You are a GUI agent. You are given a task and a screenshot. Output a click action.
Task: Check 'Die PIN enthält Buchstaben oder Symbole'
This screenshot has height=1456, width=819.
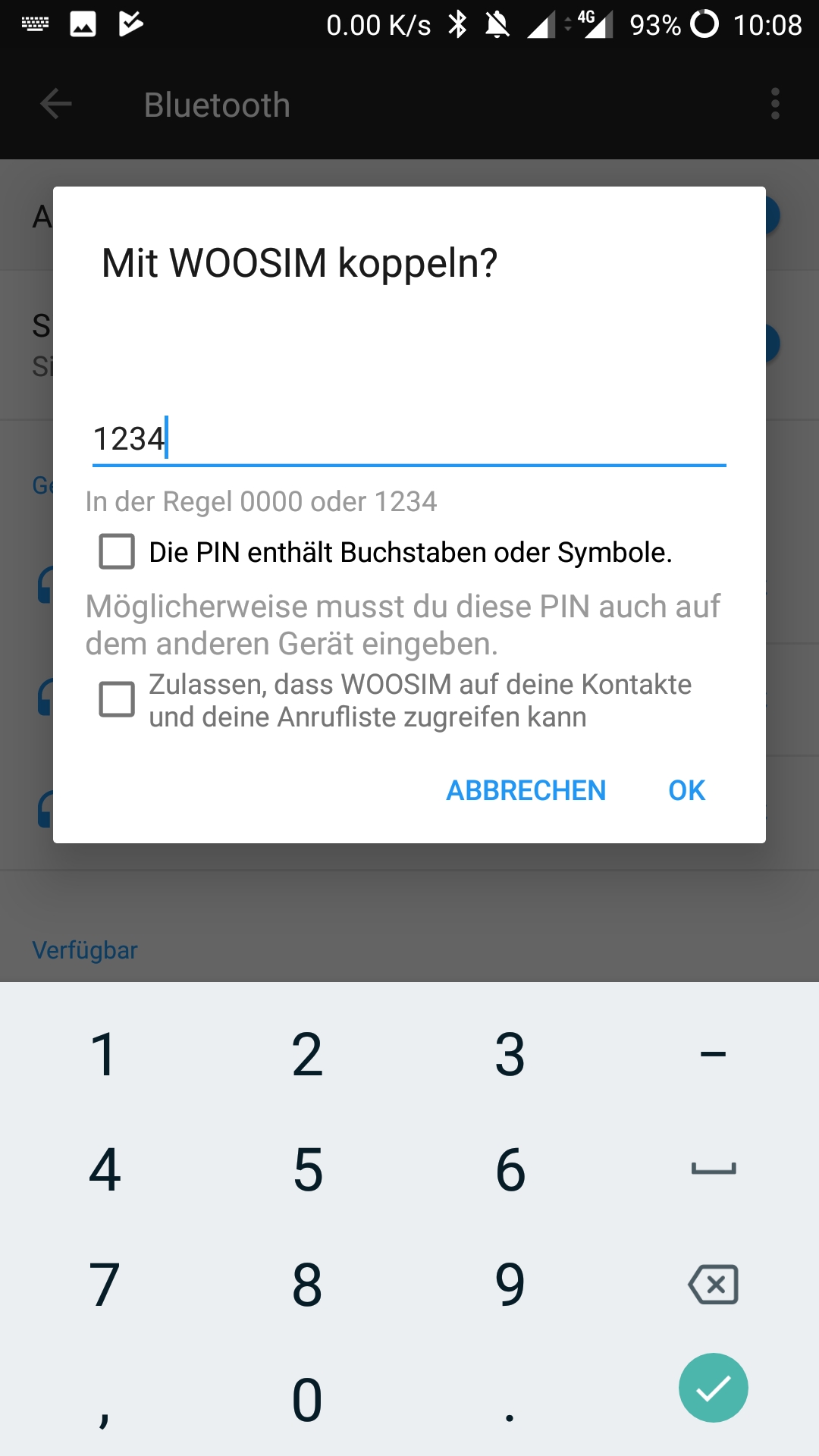(118, 551)
